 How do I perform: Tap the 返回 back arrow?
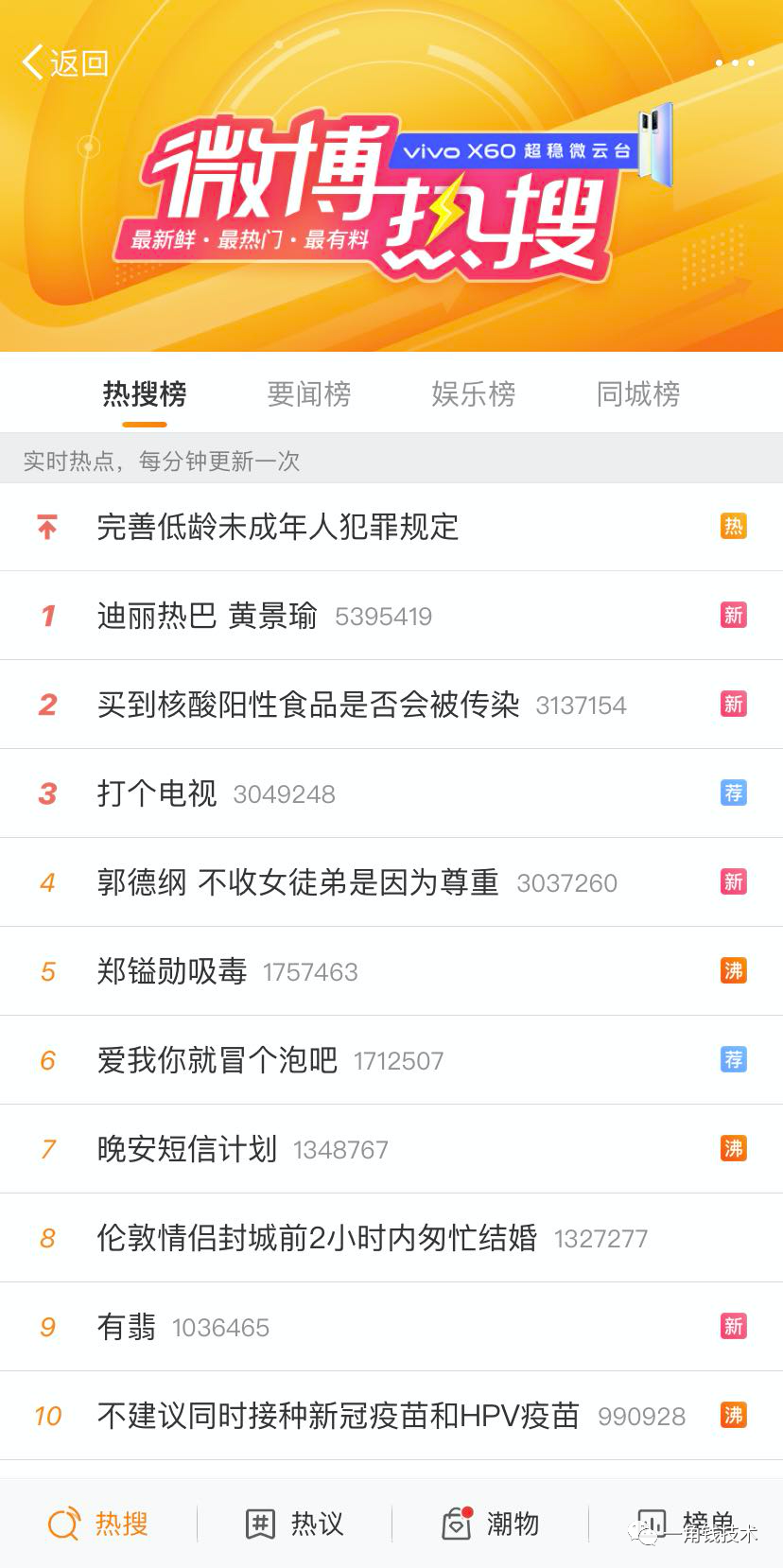[x=63, y=63]
